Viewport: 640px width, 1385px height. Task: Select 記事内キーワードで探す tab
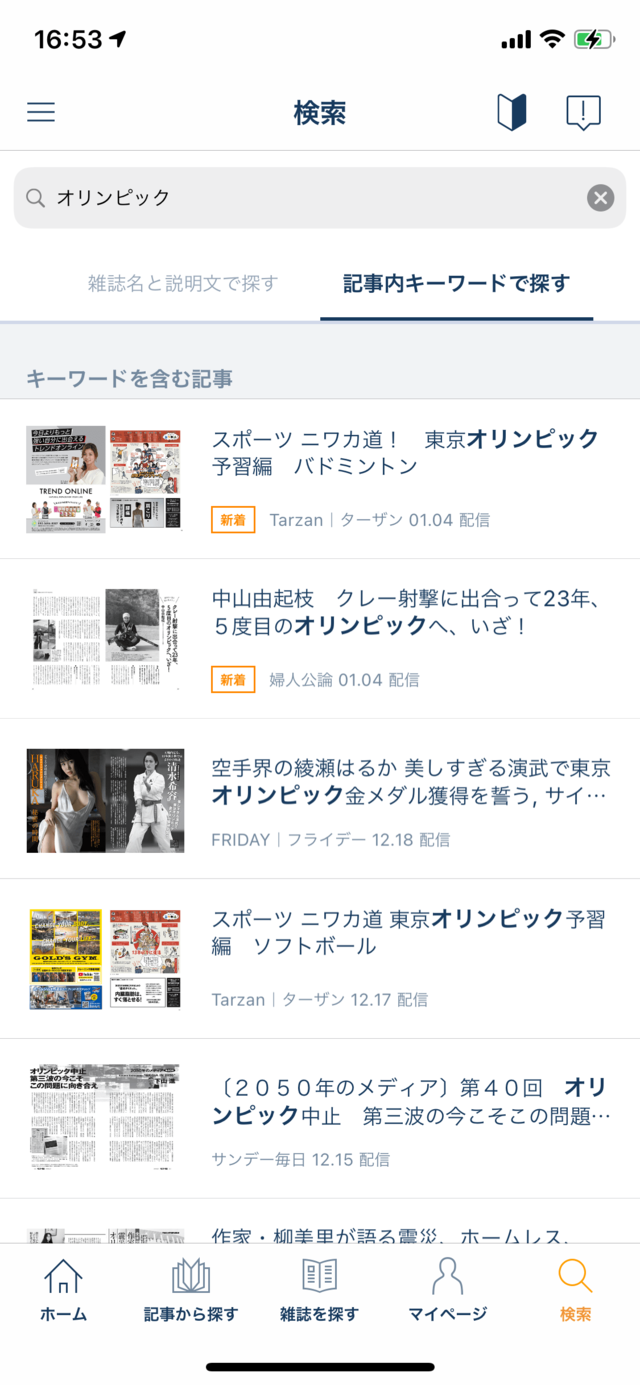(x=456, y=283)
